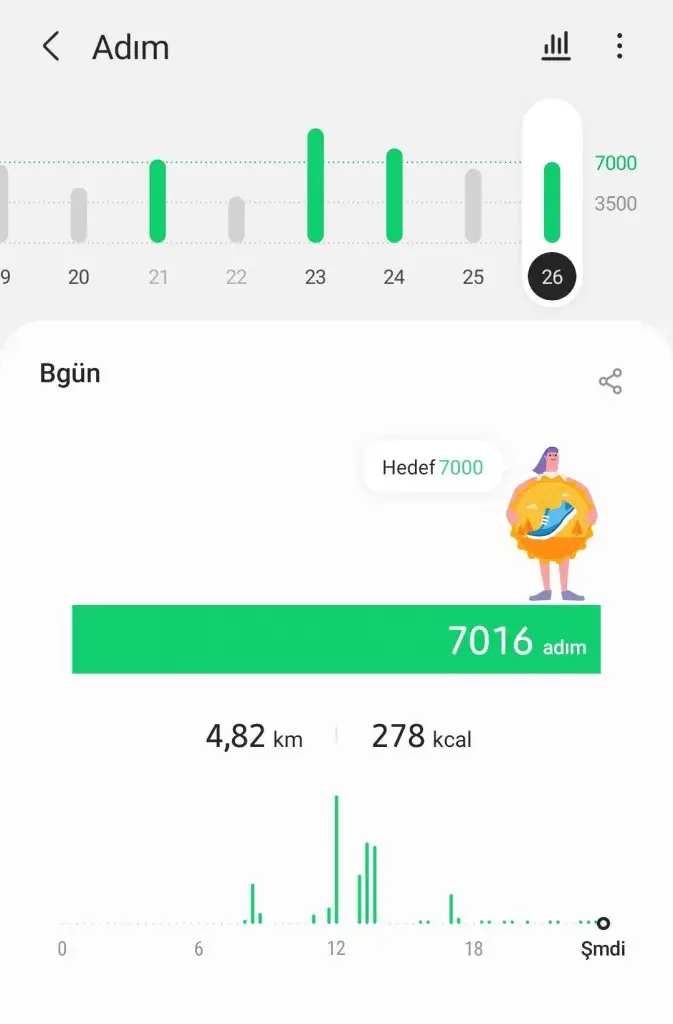
Task: Open the step trends chart icon
Action: pos(556,46)
